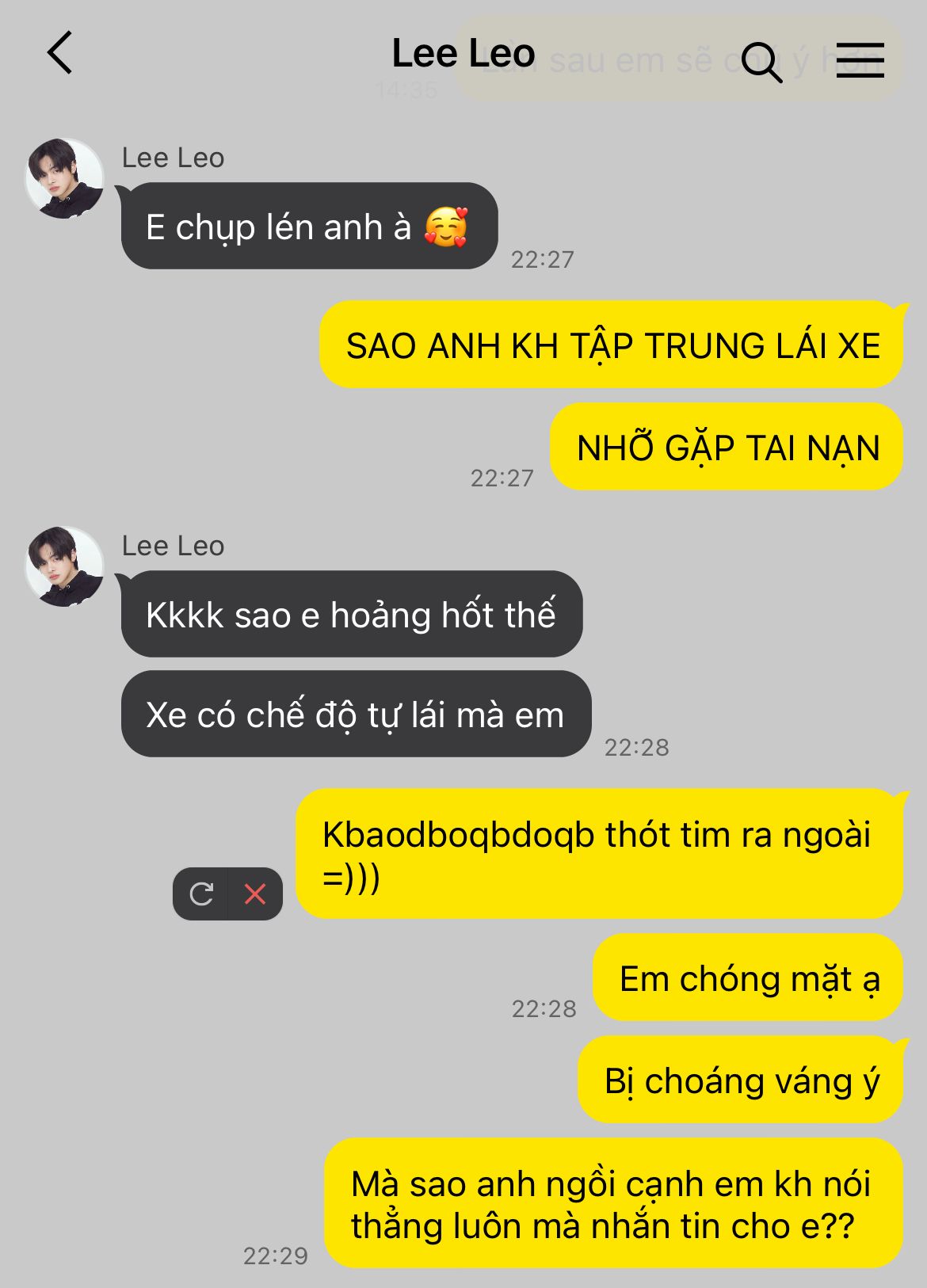Open the chat menu hamburger icon
This screenshot has width=927, height=1288.
coord(860,59)
